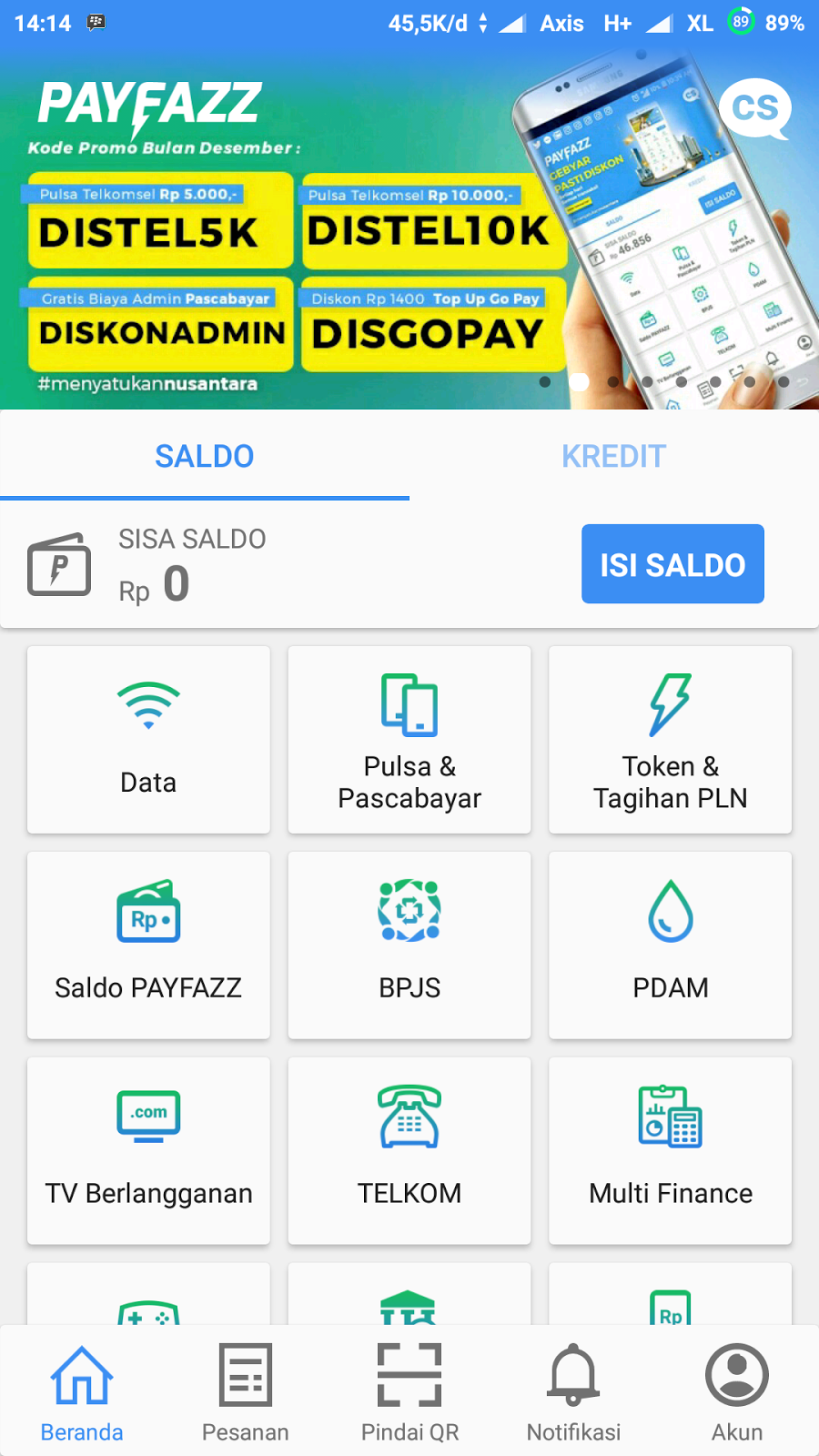Viewport: 819px width, 1456px height.
Task: Select Pulsa & Pascabayar service
Action: [409, 740]
